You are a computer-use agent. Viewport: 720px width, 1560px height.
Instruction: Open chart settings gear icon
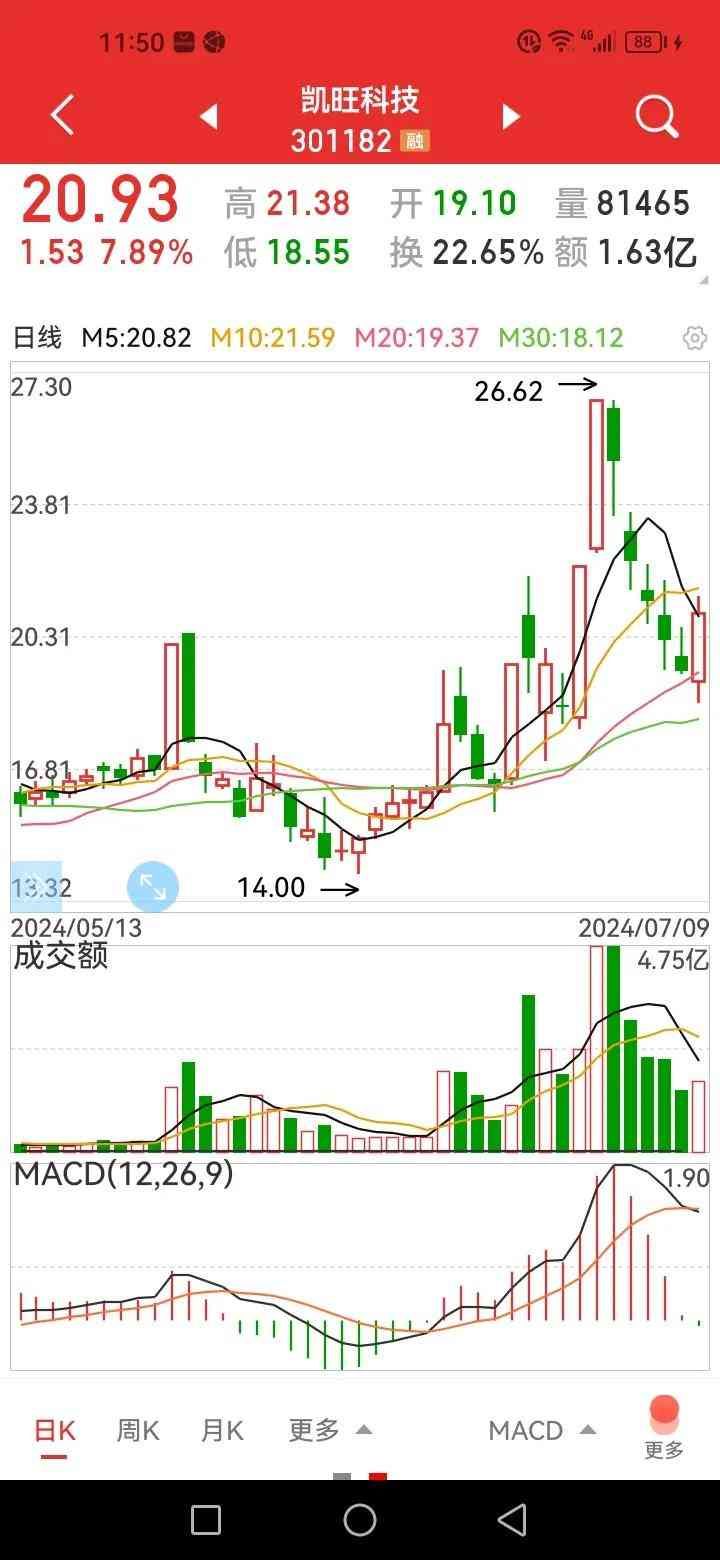694,338
